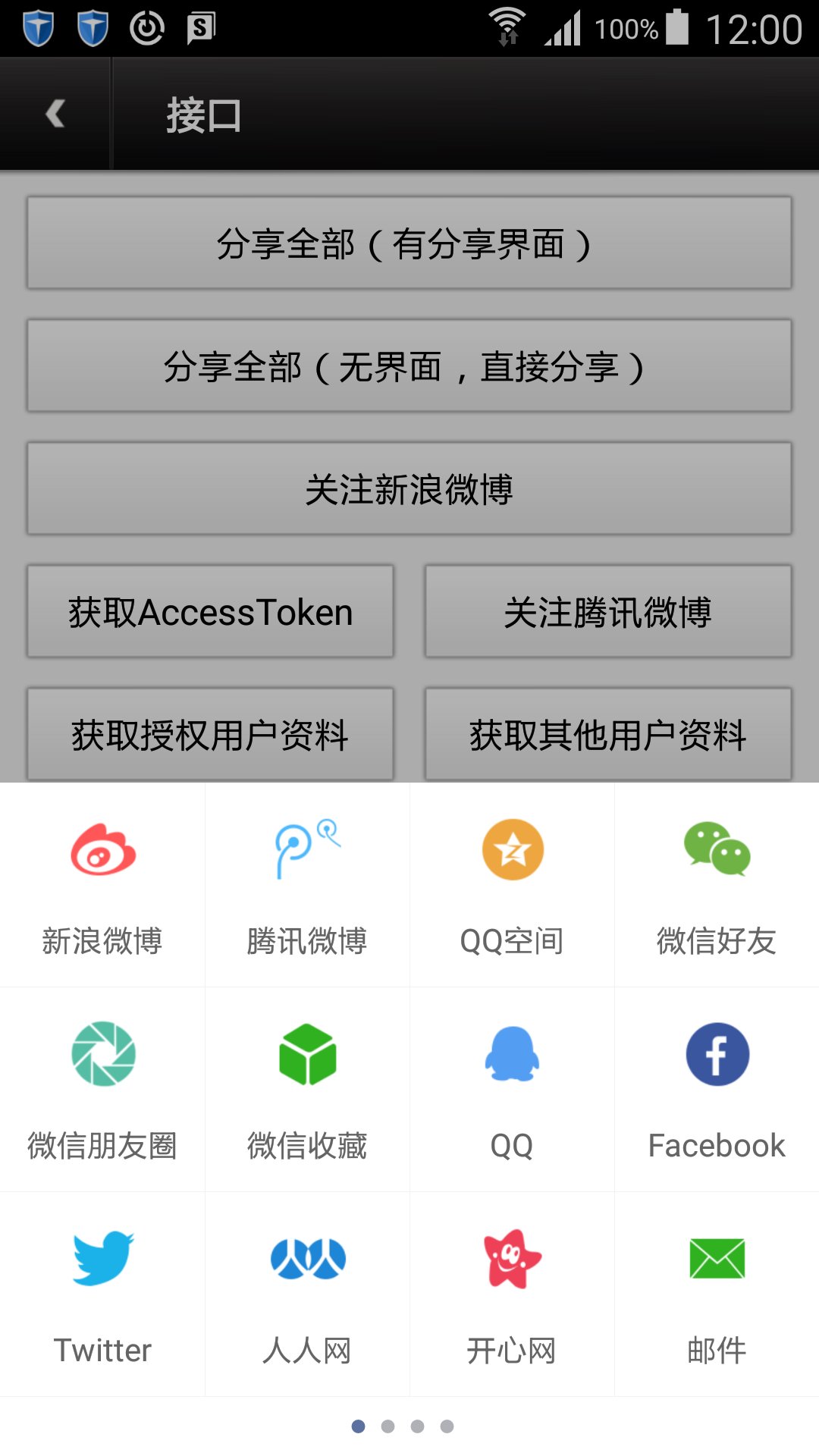Tap 获取AccessToken
Screen dimensions: 819x1456
point(209,610)
